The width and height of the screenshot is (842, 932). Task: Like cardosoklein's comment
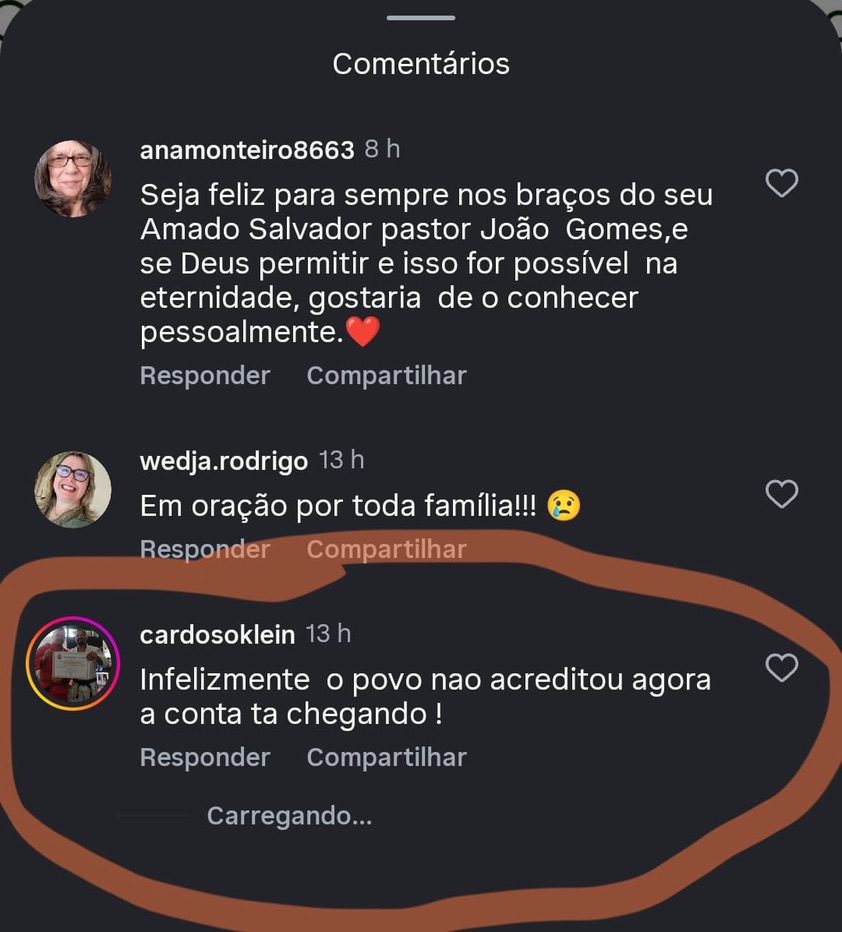click(781, 667)
